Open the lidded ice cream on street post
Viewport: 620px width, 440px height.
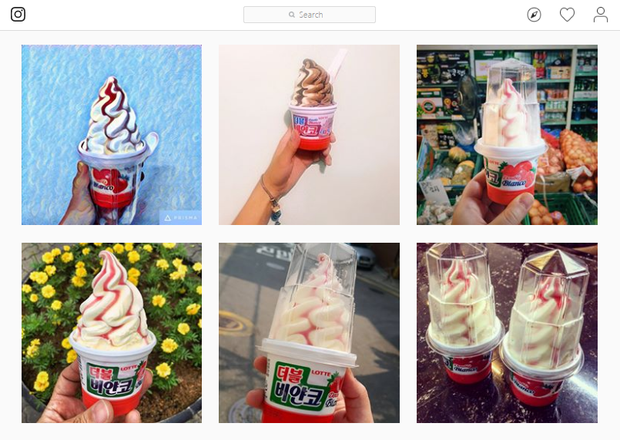(309, 332)
